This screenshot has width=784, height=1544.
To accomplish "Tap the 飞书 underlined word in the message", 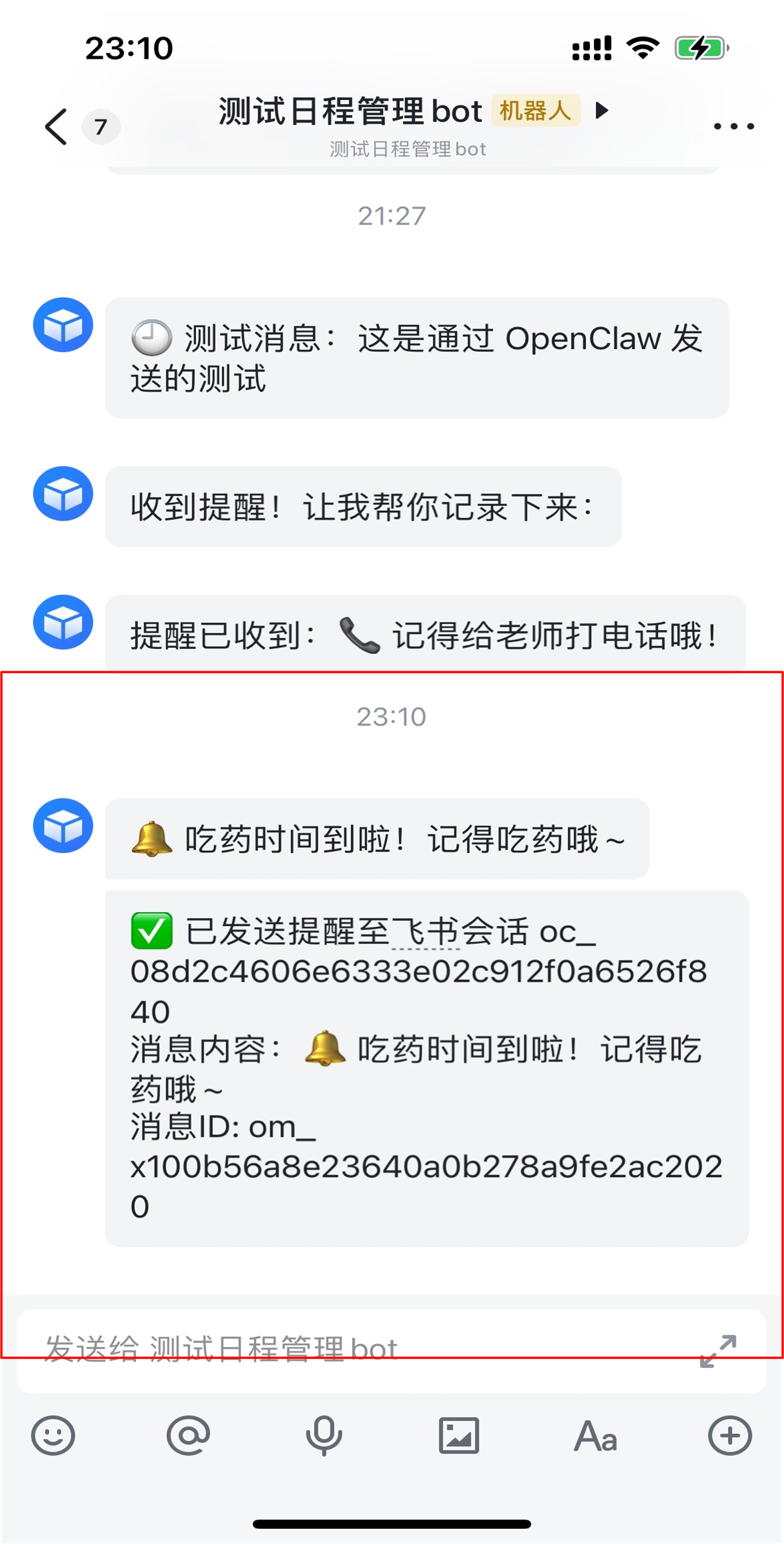I will [x=425, y=932].
